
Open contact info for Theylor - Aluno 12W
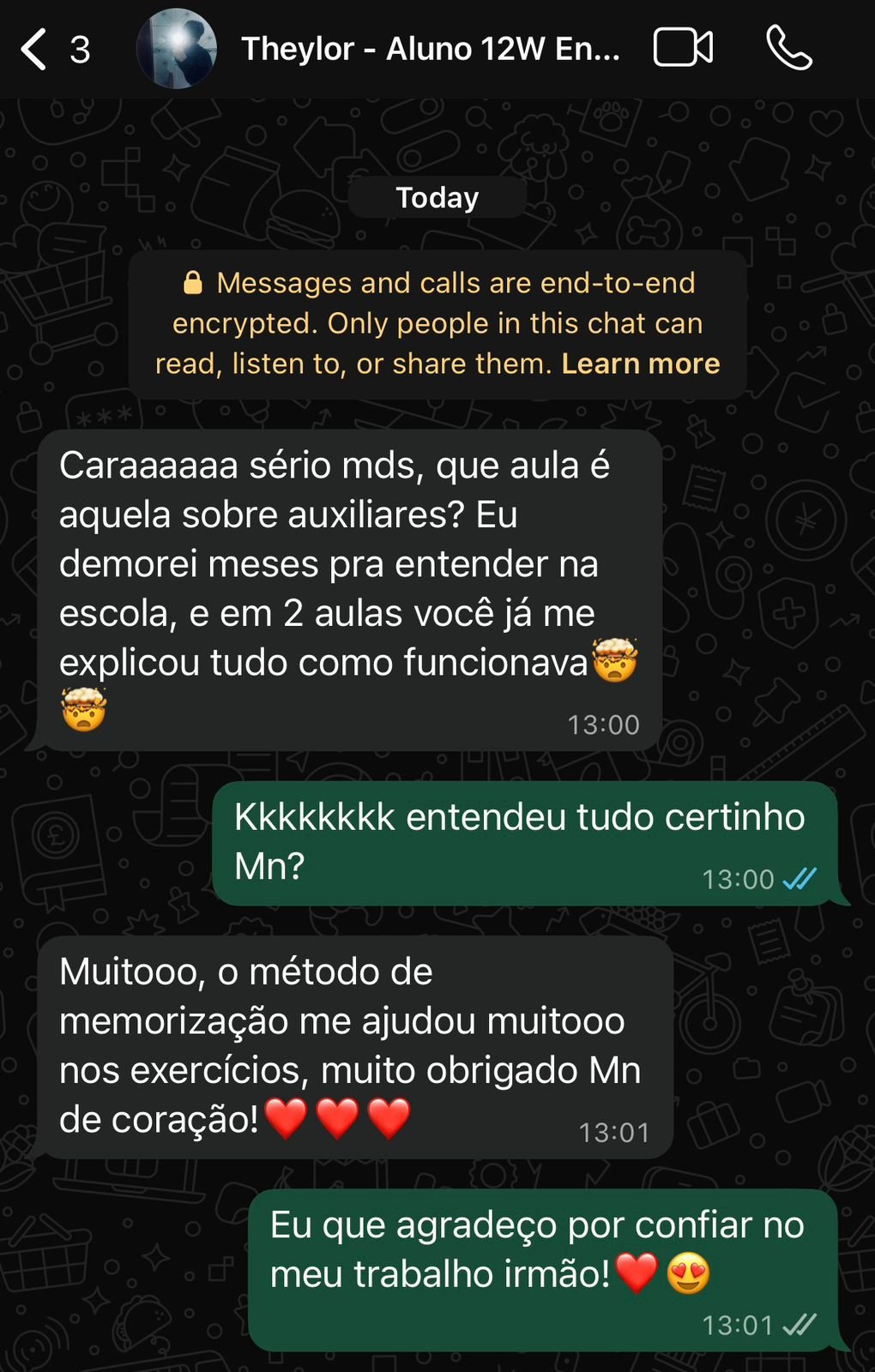pos(429,49)
